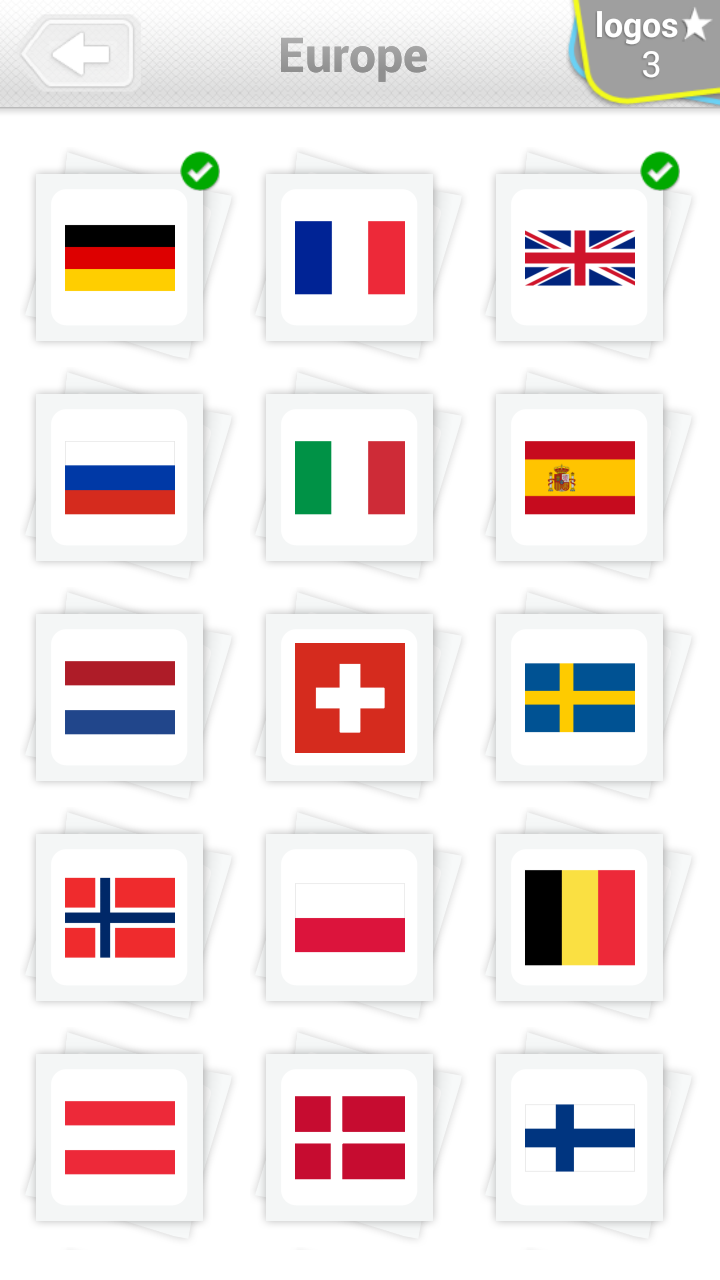Open the Italian flag tile
720x1280 pixels.
tap(350, 478)
